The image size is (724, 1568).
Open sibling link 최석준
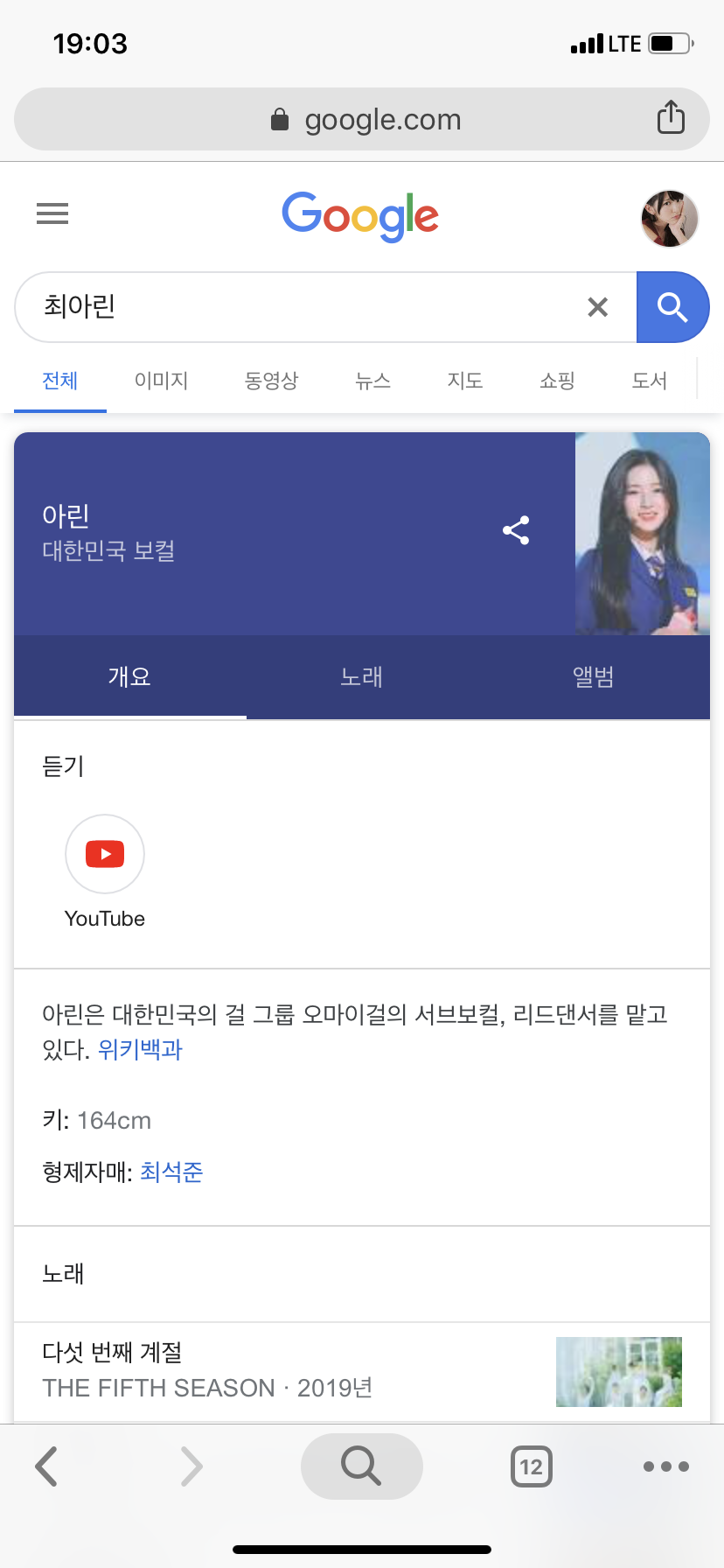pyautogui.click(x=171, y=1172)
